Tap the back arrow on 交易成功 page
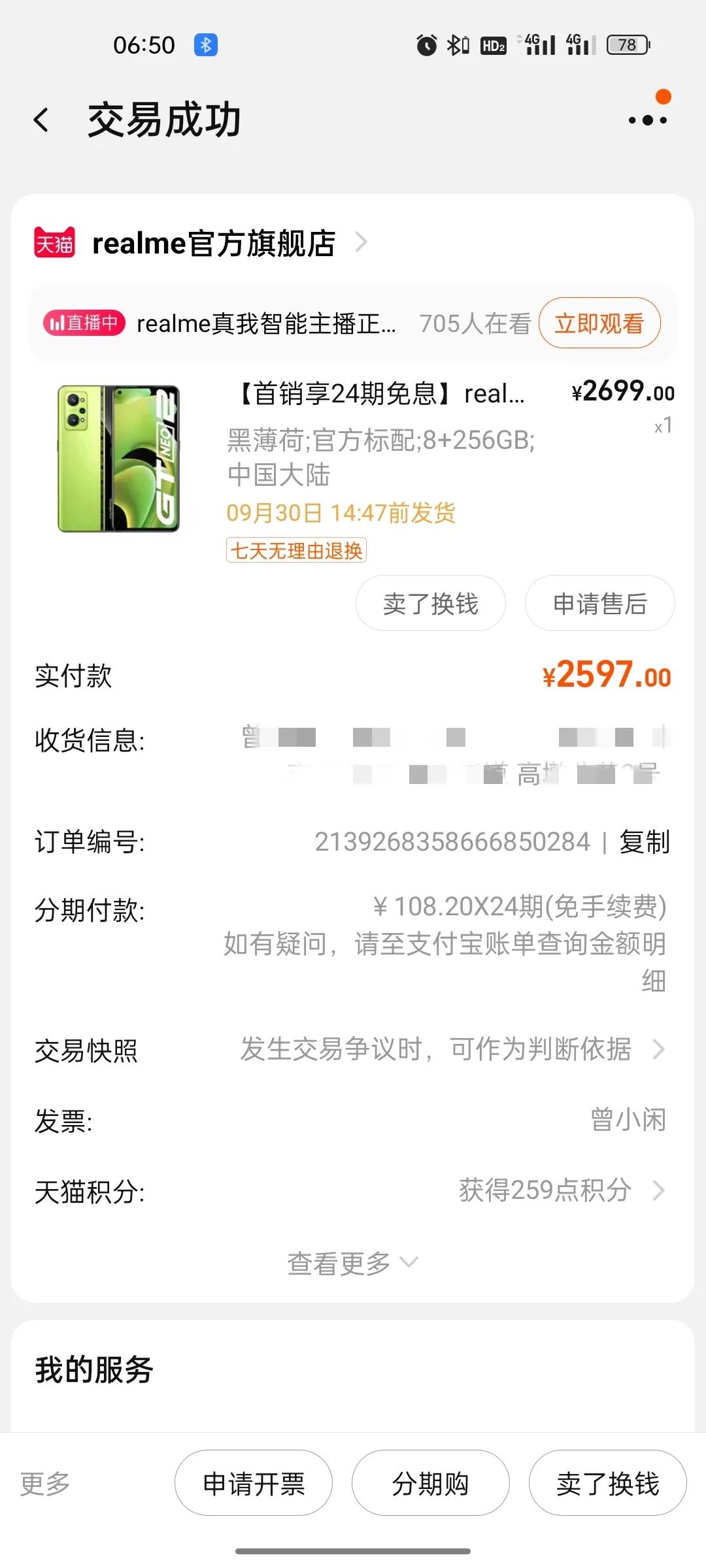The width and height of the screenshot is (706, 1568). pos(41,119)
